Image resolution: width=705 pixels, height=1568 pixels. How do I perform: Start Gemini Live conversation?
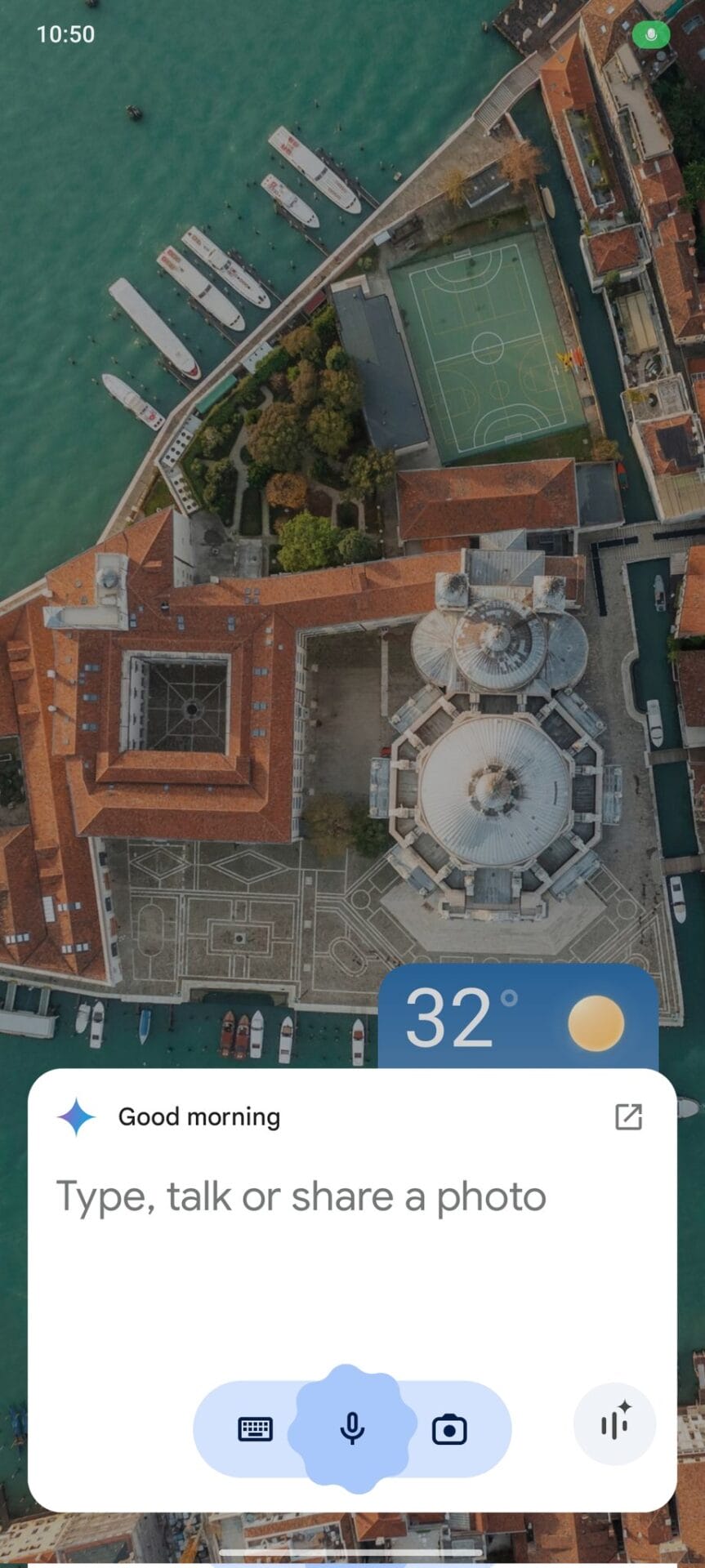point(614,1424)
